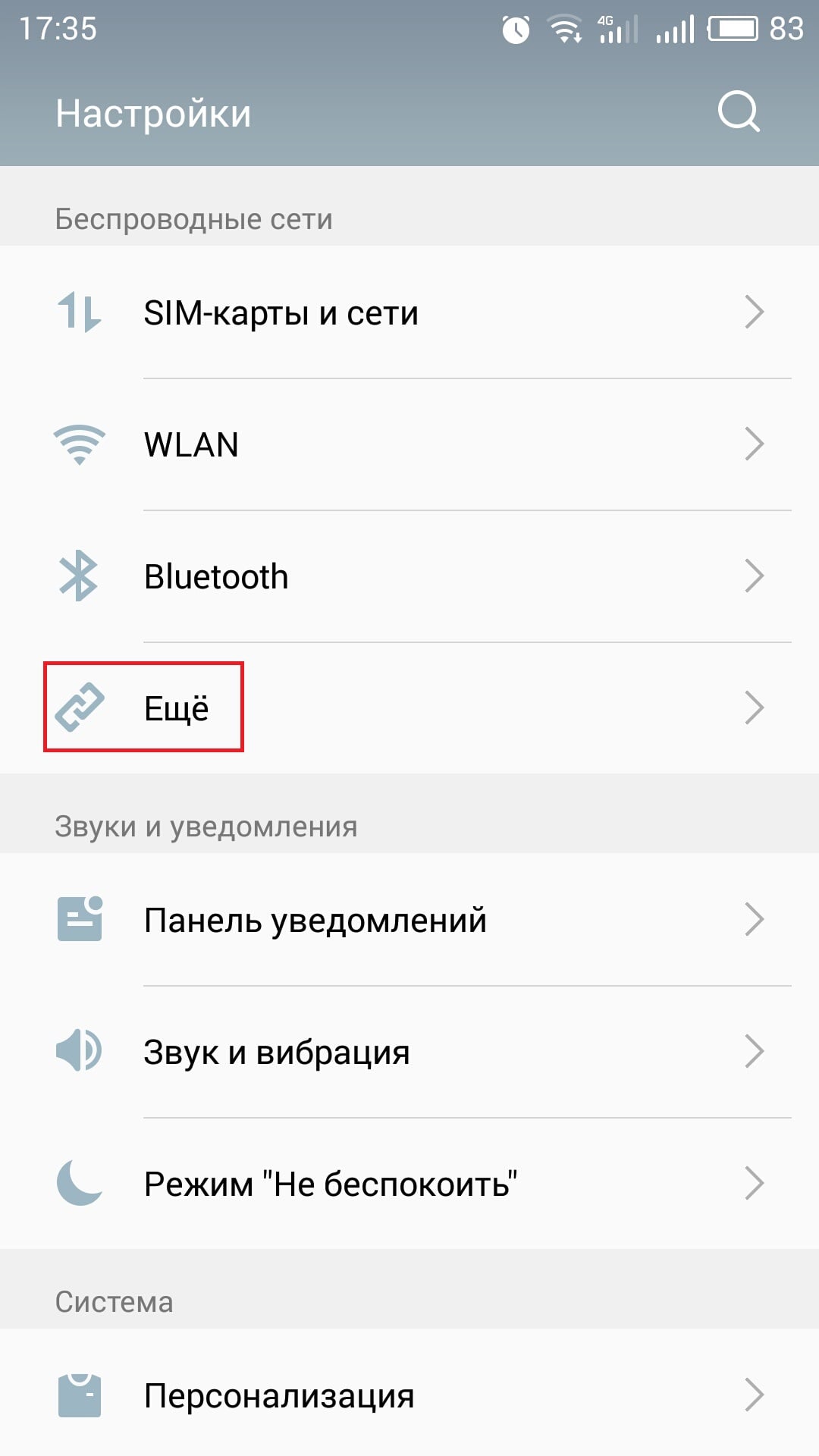Open Режим "Не беспокоить" settings
This screenshot has height=1456, width=819.
coord(409,1183)
